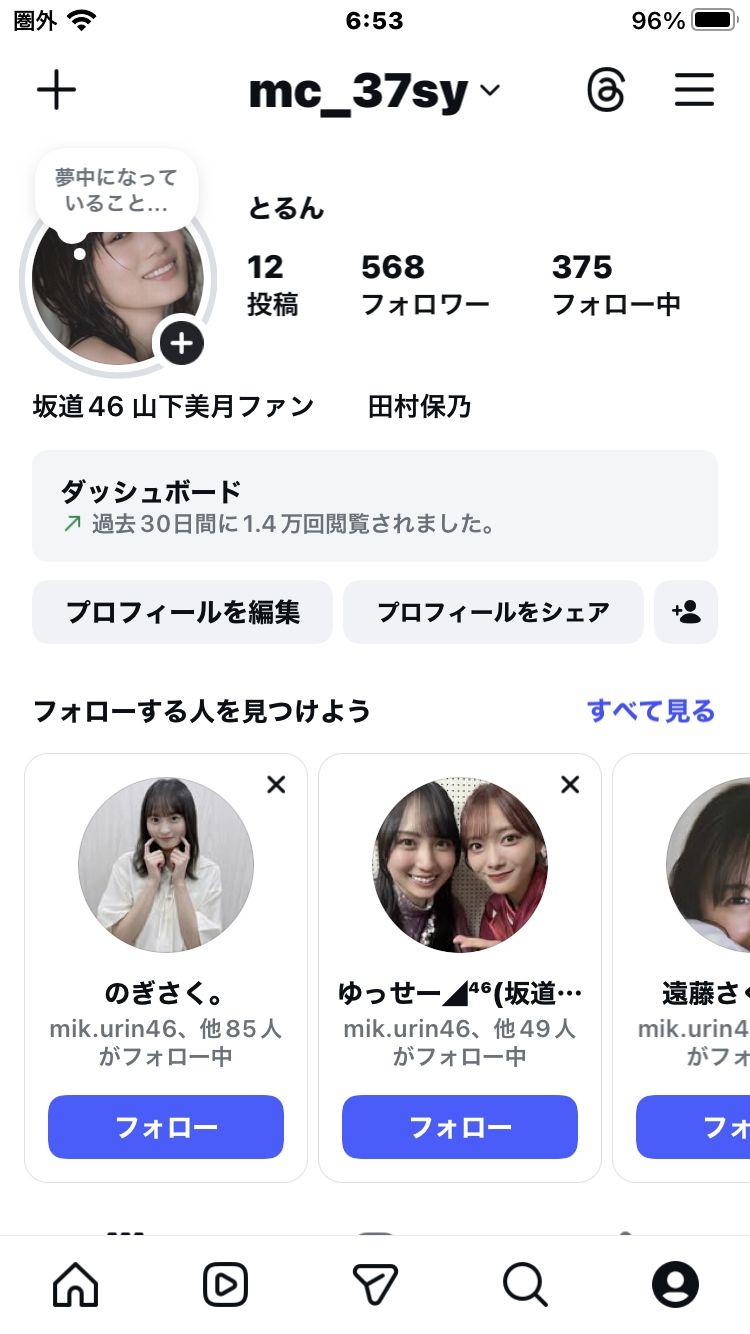Dismiss the ゆっせー suggestion card
Screen dimensions: 750x1334
(570, 785)
